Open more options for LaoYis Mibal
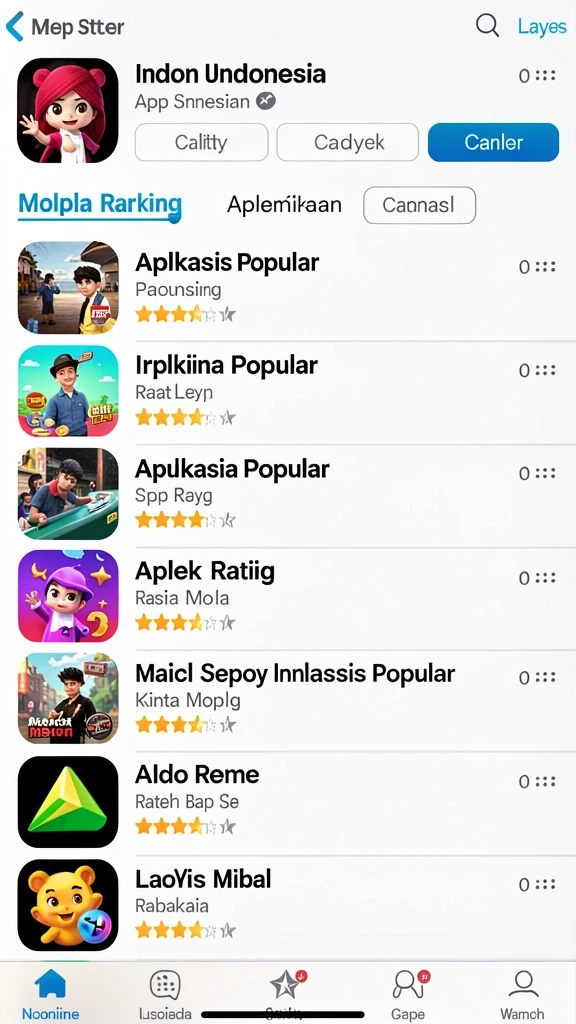 (x=537, y=884)
